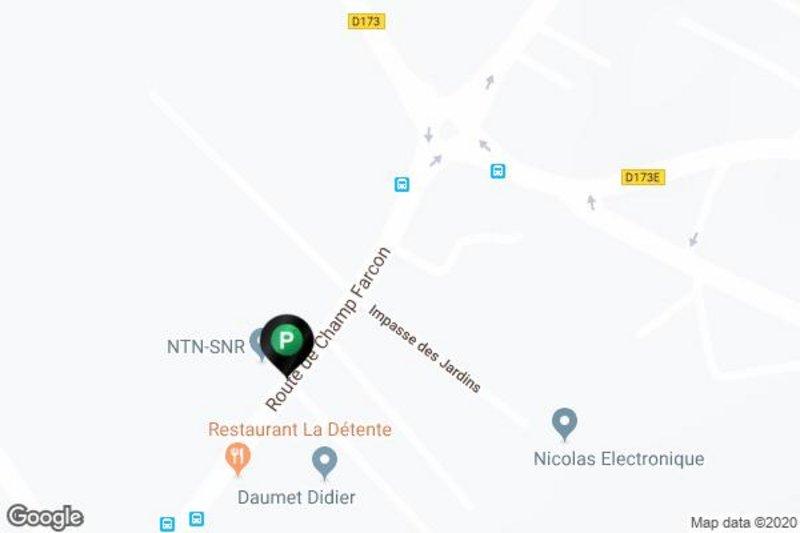This screenshot has width=800, height=533.
Task: Open the Daumet Didier location pin
Action: coord(324,462)
